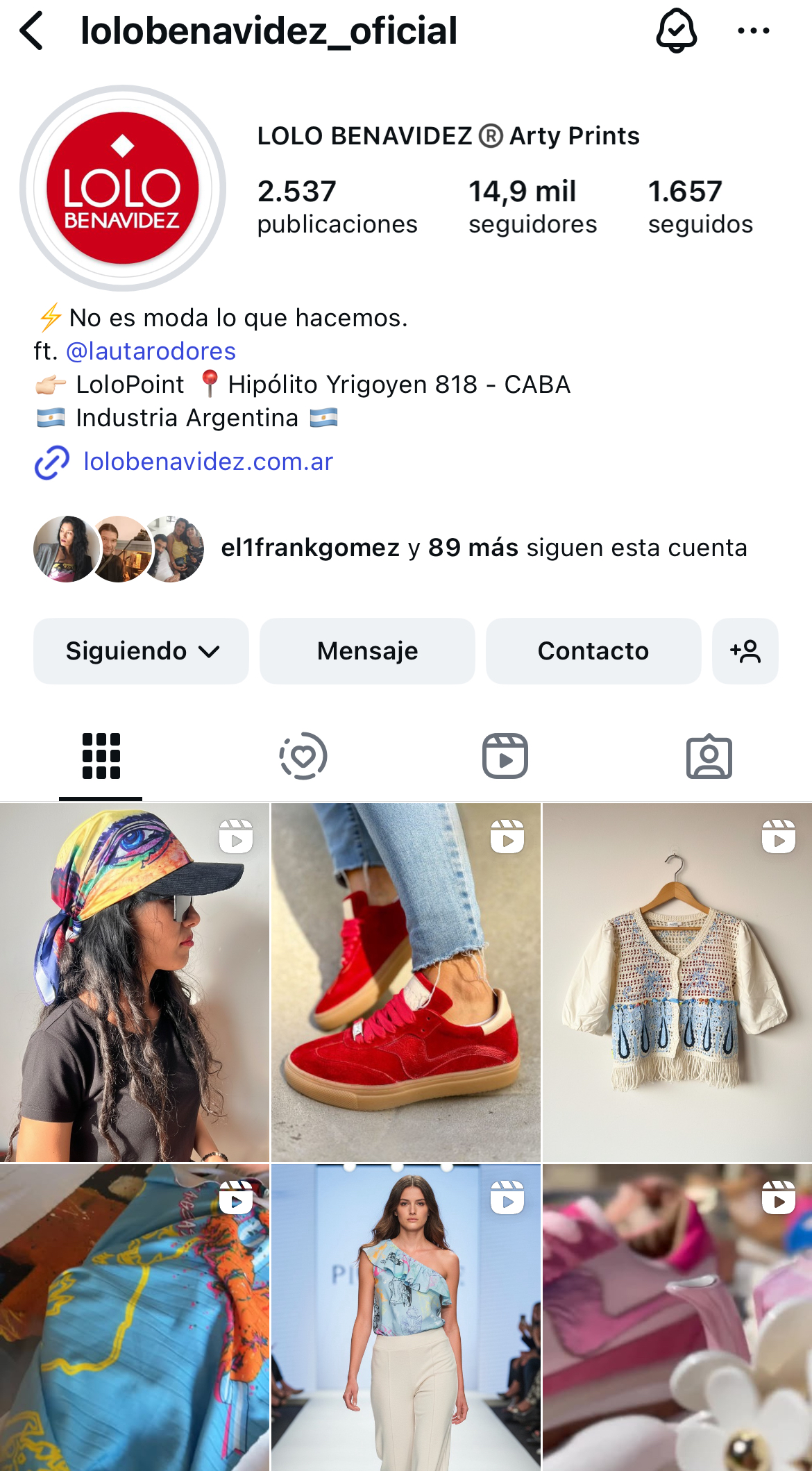The width and height of the screenshot is (812, 1471).
Task: Open the 1.657 seguidos list
Action: tap(700, 207)
